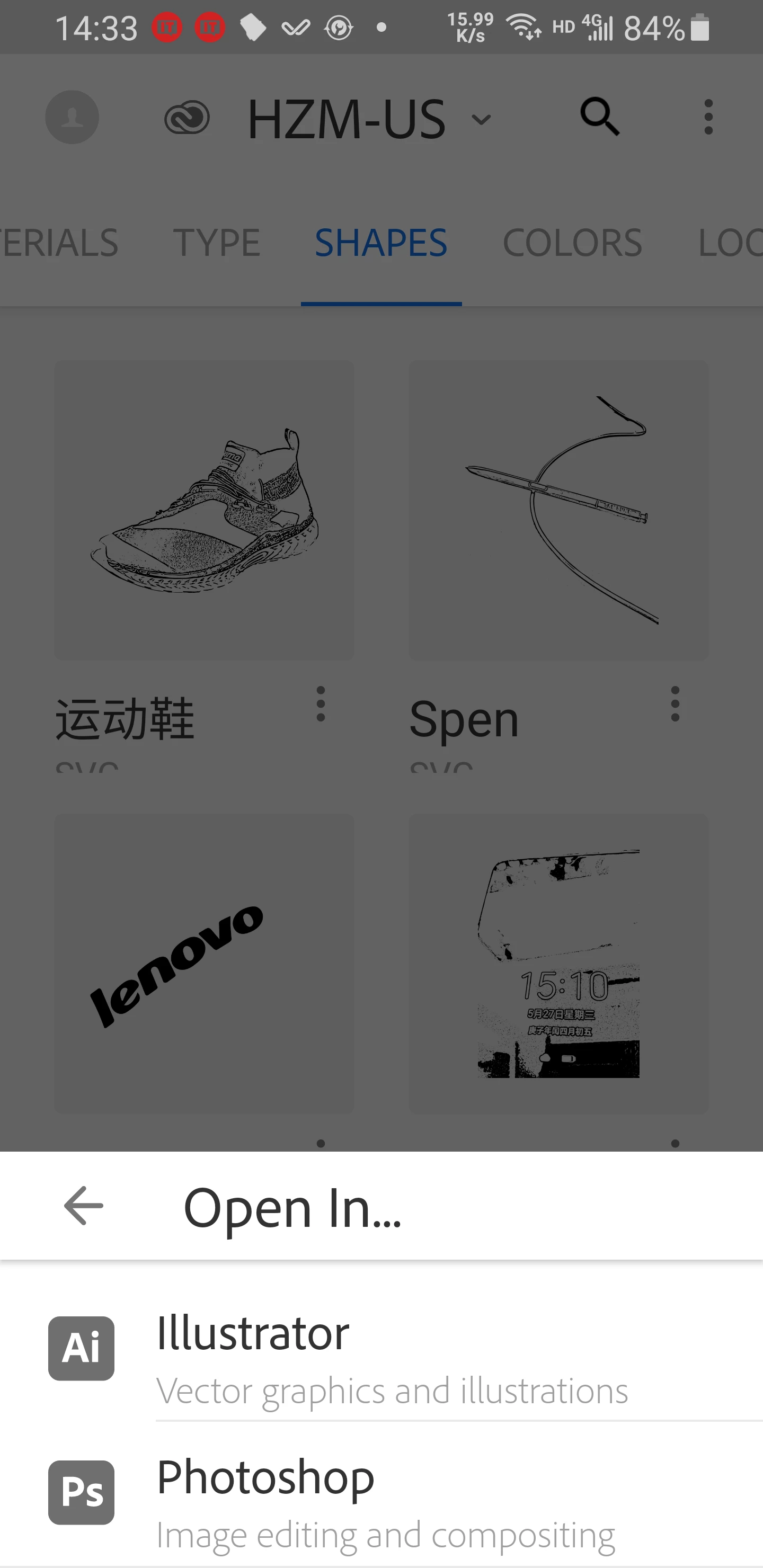Screen dimensions: 763x1568
Task: Expand the HZM-US library dropdown
Action: click(481, 119)
